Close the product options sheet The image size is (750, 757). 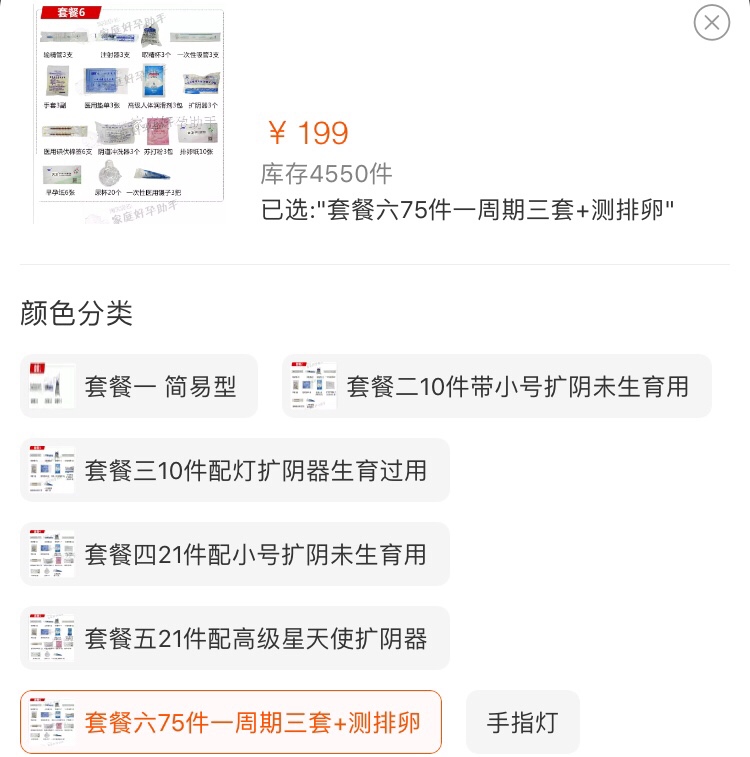pos(711,22)
